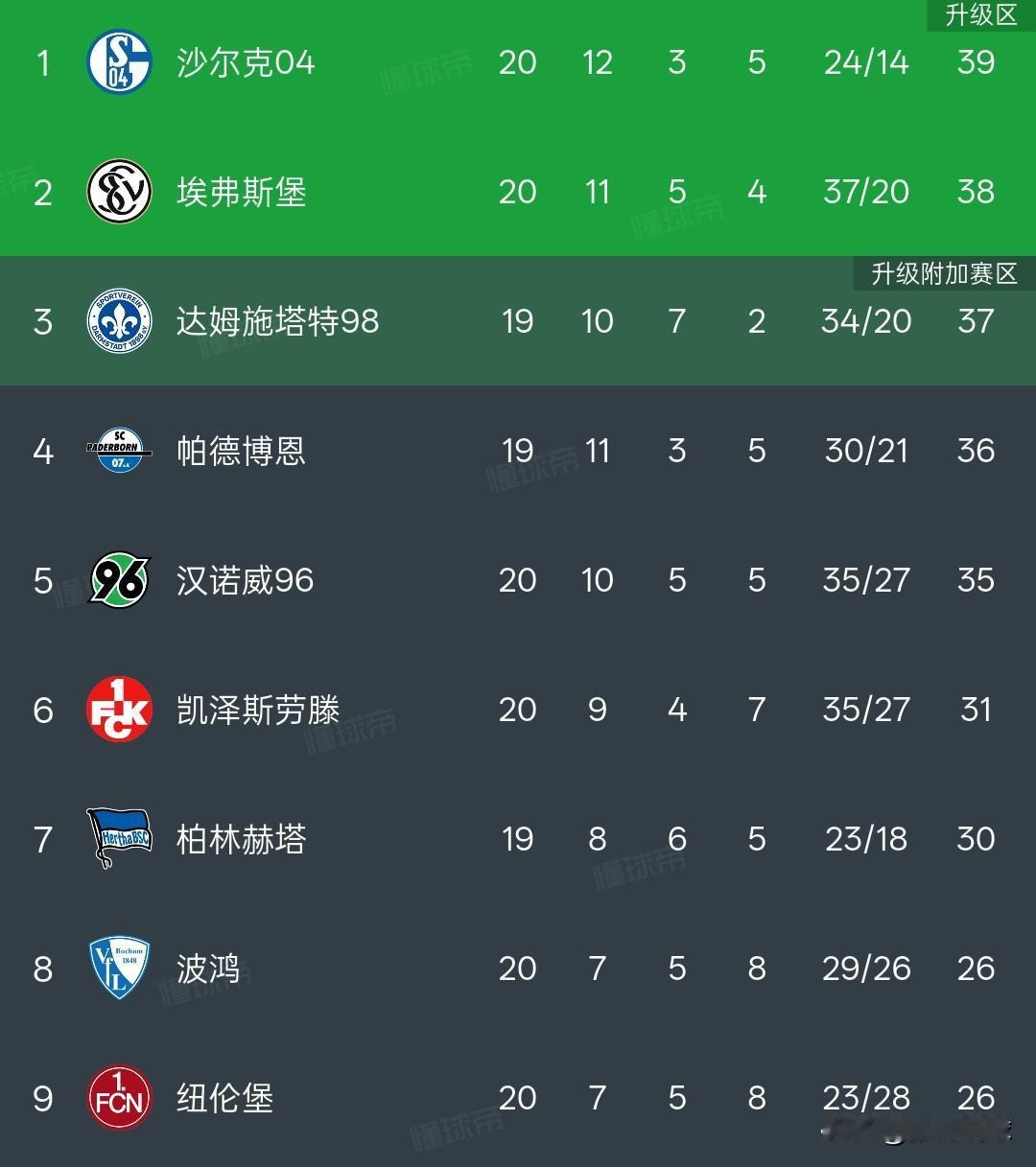Open the Darmstadt 98 badge

pyautogui.click(x=119, y=321)
